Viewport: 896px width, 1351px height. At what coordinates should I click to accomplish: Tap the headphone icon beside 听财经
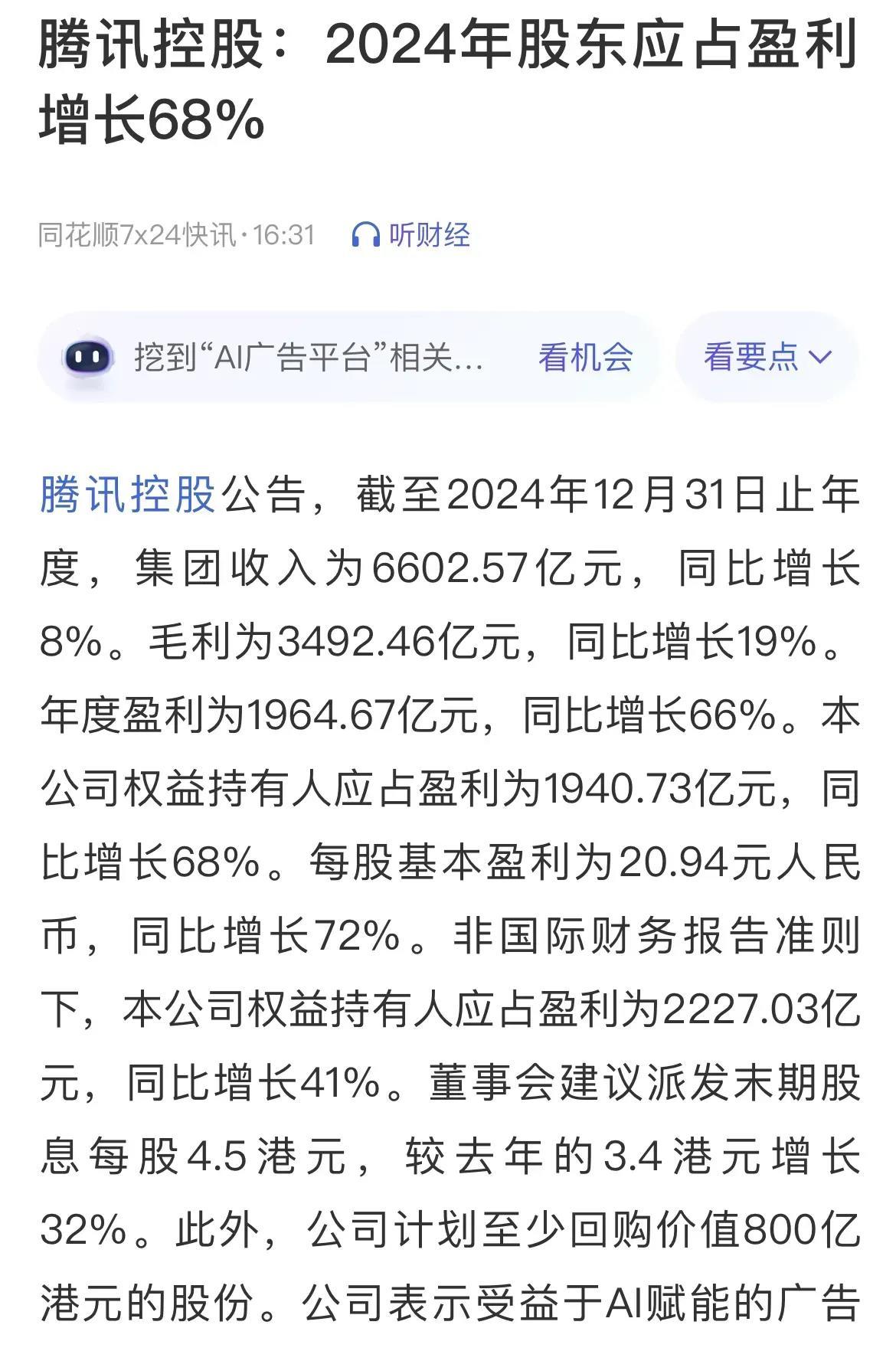(x=365, y=236)
